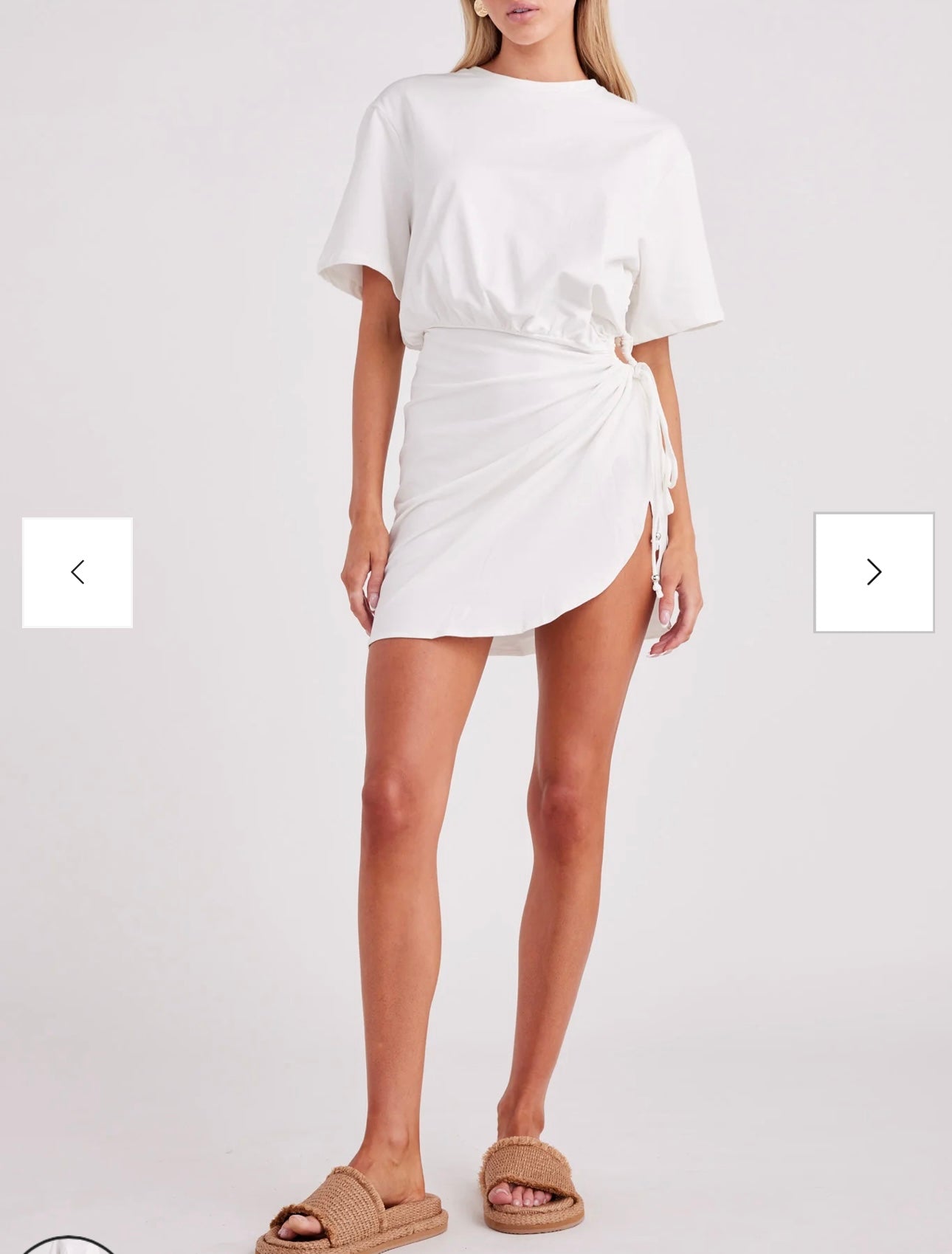Show the next product photo
The image size is (952, 1254).
[x=874, y=573]
